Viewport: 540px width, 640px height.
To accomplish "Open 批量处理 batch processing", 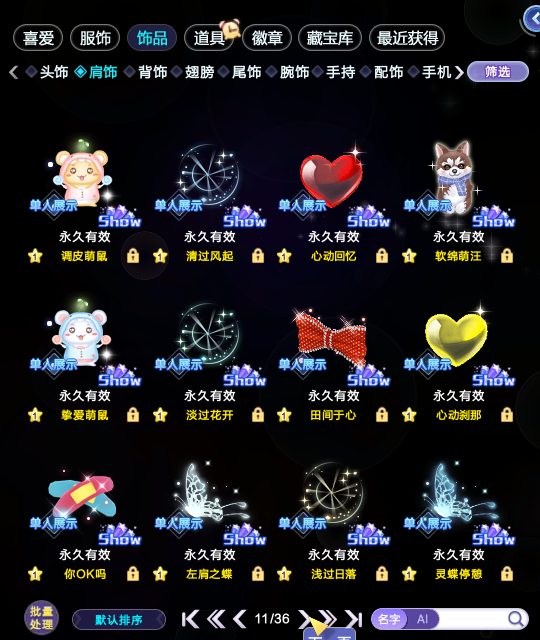I will coord(41,618).
